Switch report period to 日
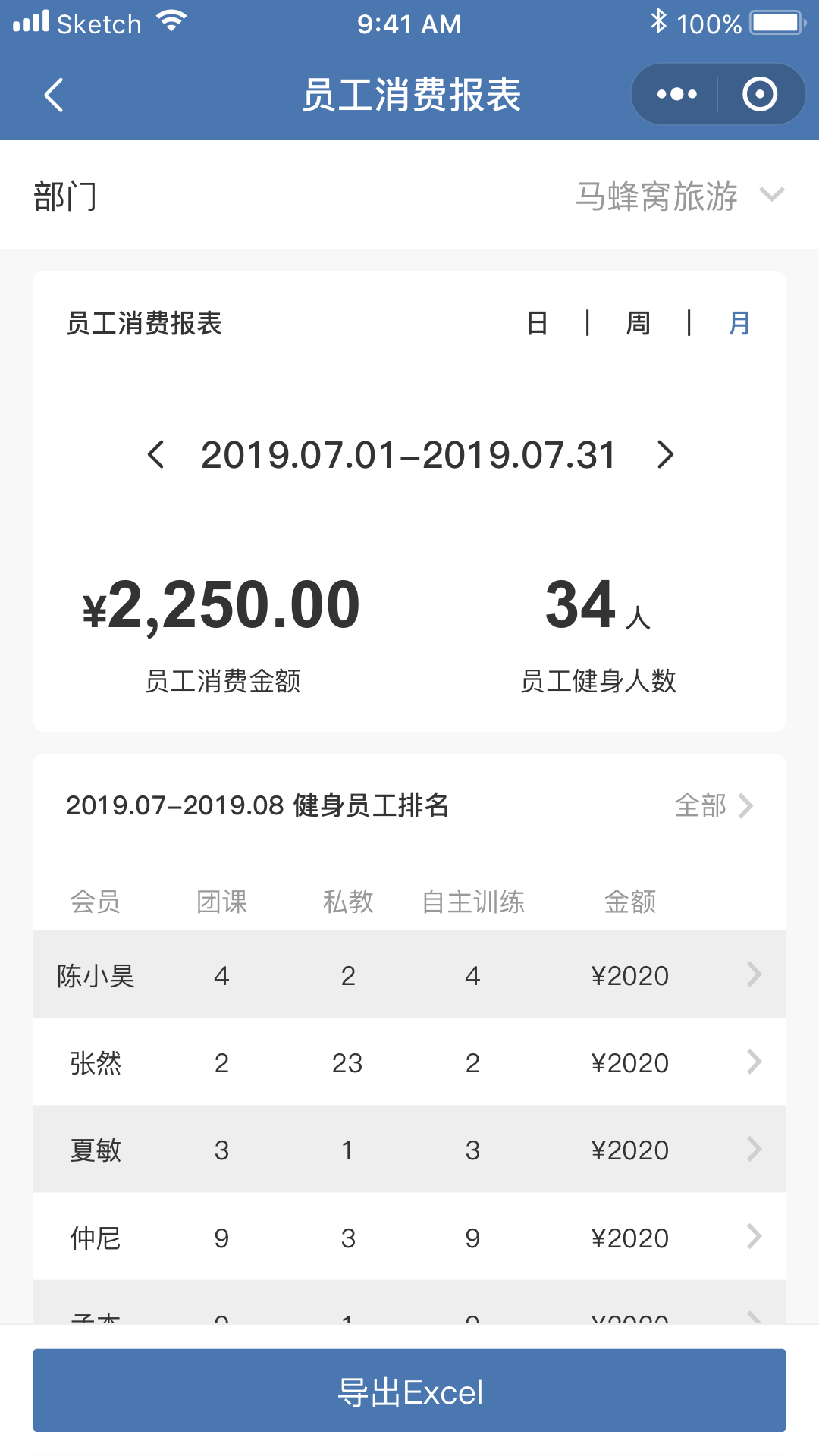The height and width of the screenshot is (1456, 819). [537, 324]
